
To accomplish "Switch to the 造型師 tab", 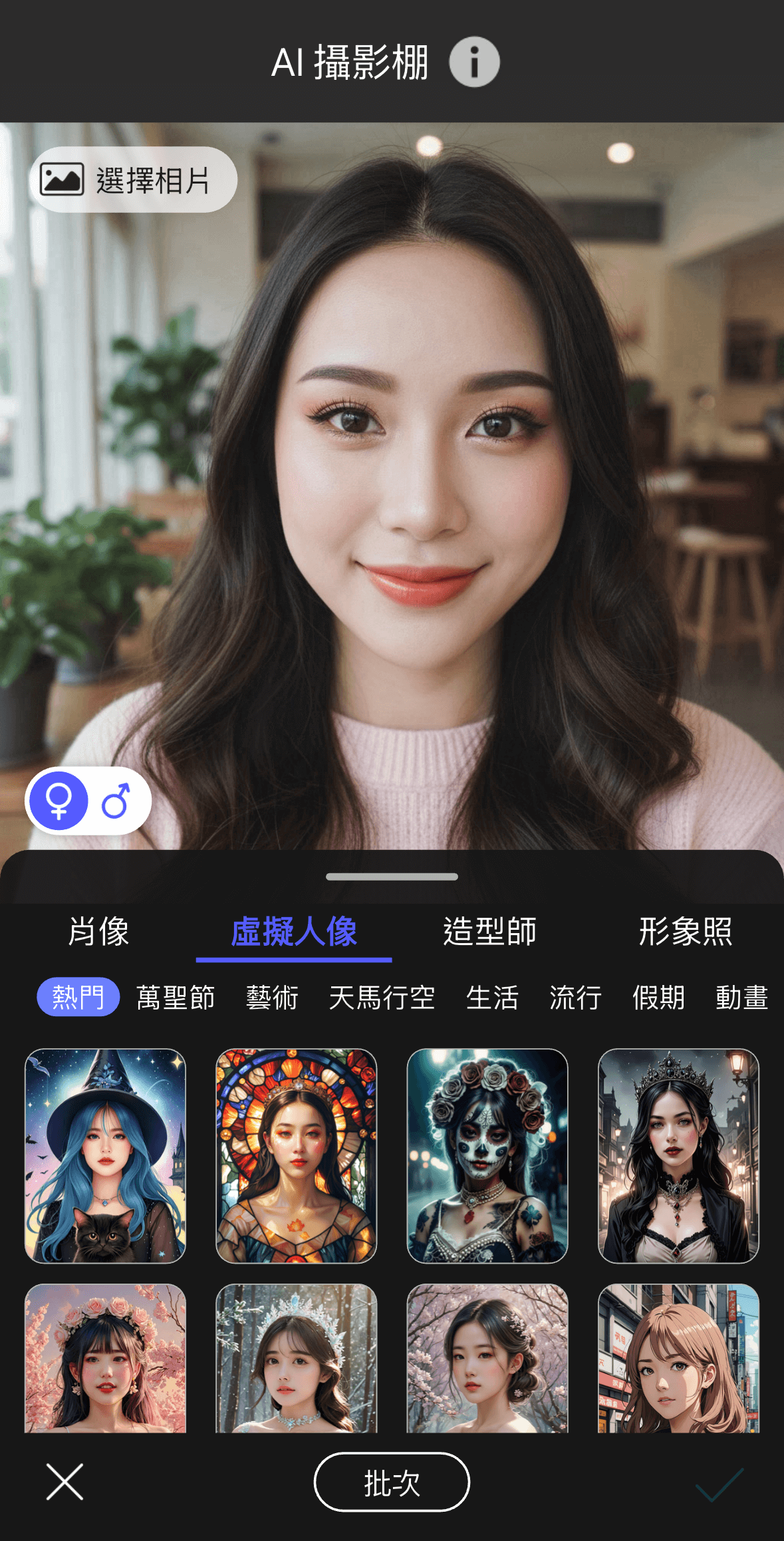I will [489, 931].
